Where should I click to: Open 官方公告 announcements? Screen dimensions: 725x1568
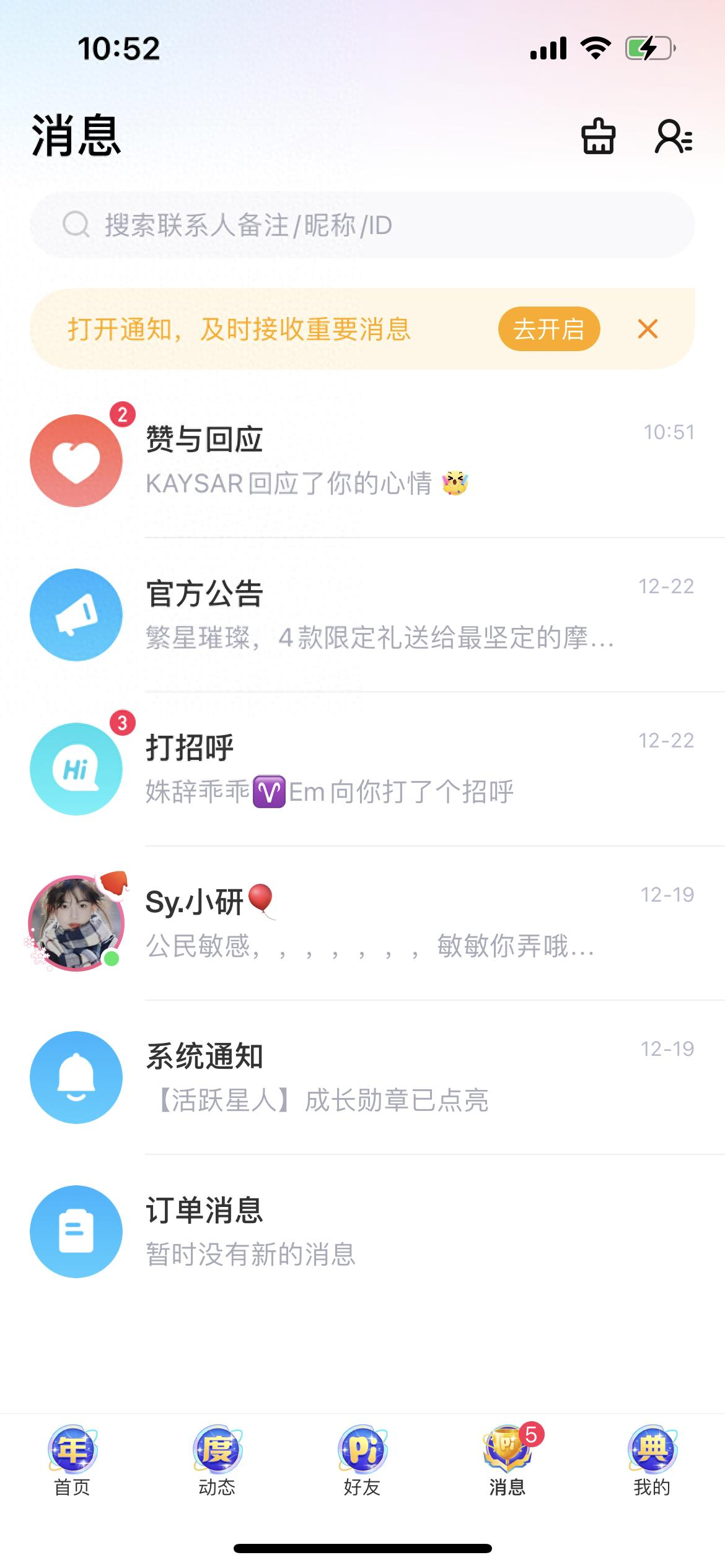pyautogui.click(x=362, y=615)
